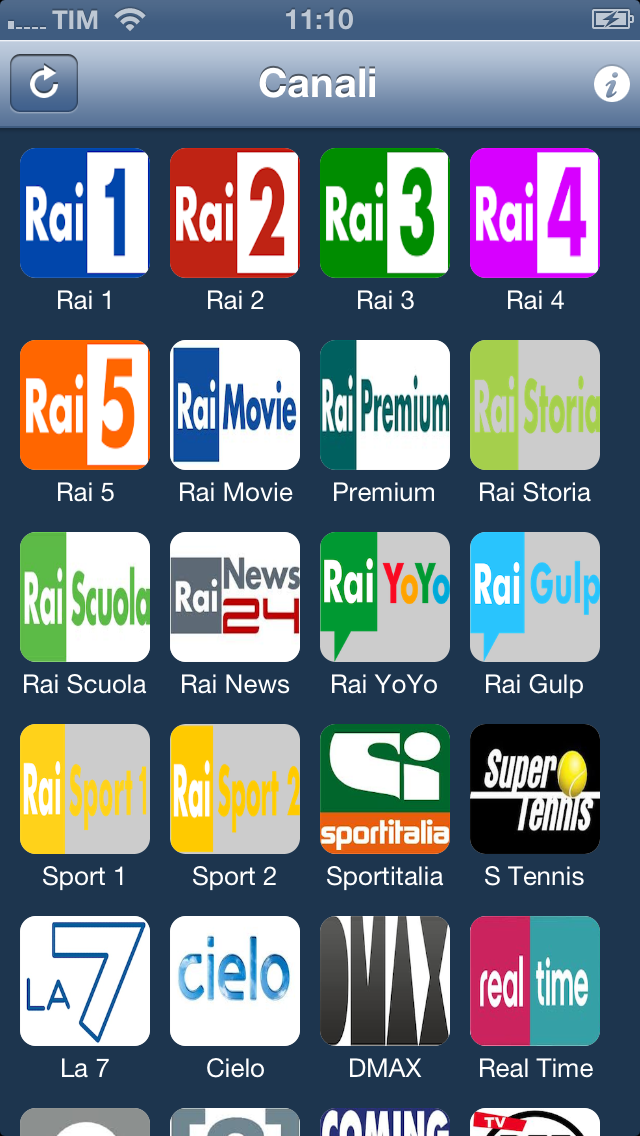Select the Rai 2 channel

pyautogui.click(x=235, y=213)
